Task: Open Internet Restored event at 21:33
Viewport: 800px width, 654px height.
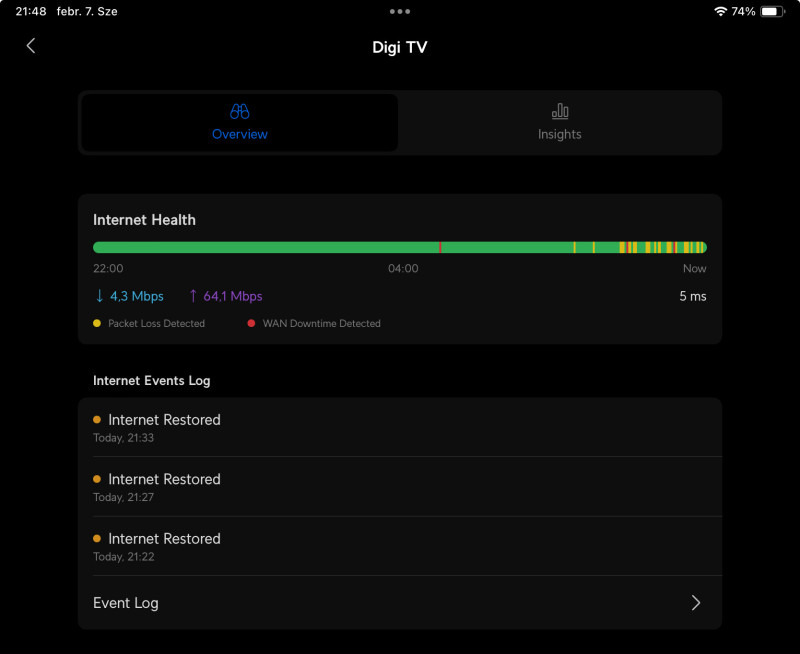Action: pos(399,427)
